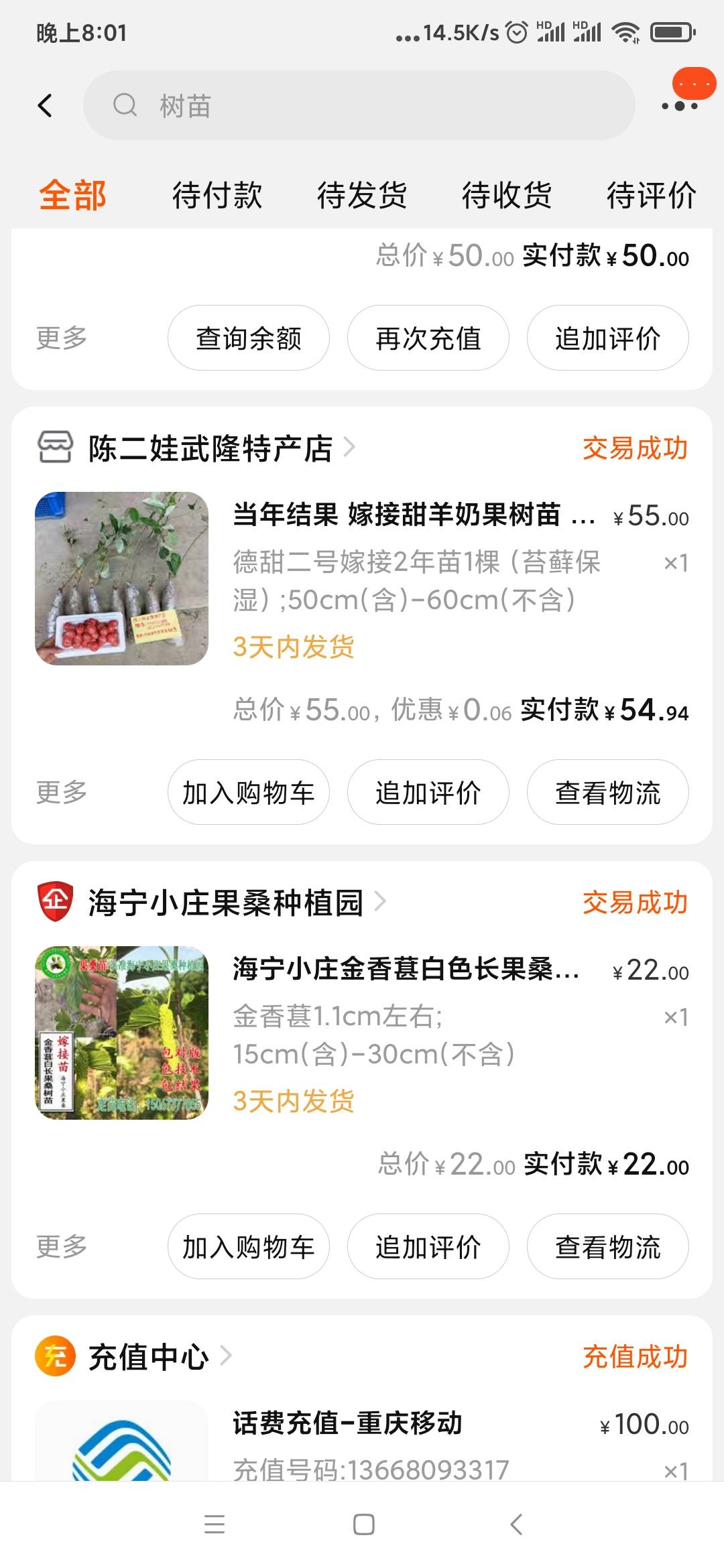
Task: Open the three-dot overflow menu
Action: [x=679, y=106]
